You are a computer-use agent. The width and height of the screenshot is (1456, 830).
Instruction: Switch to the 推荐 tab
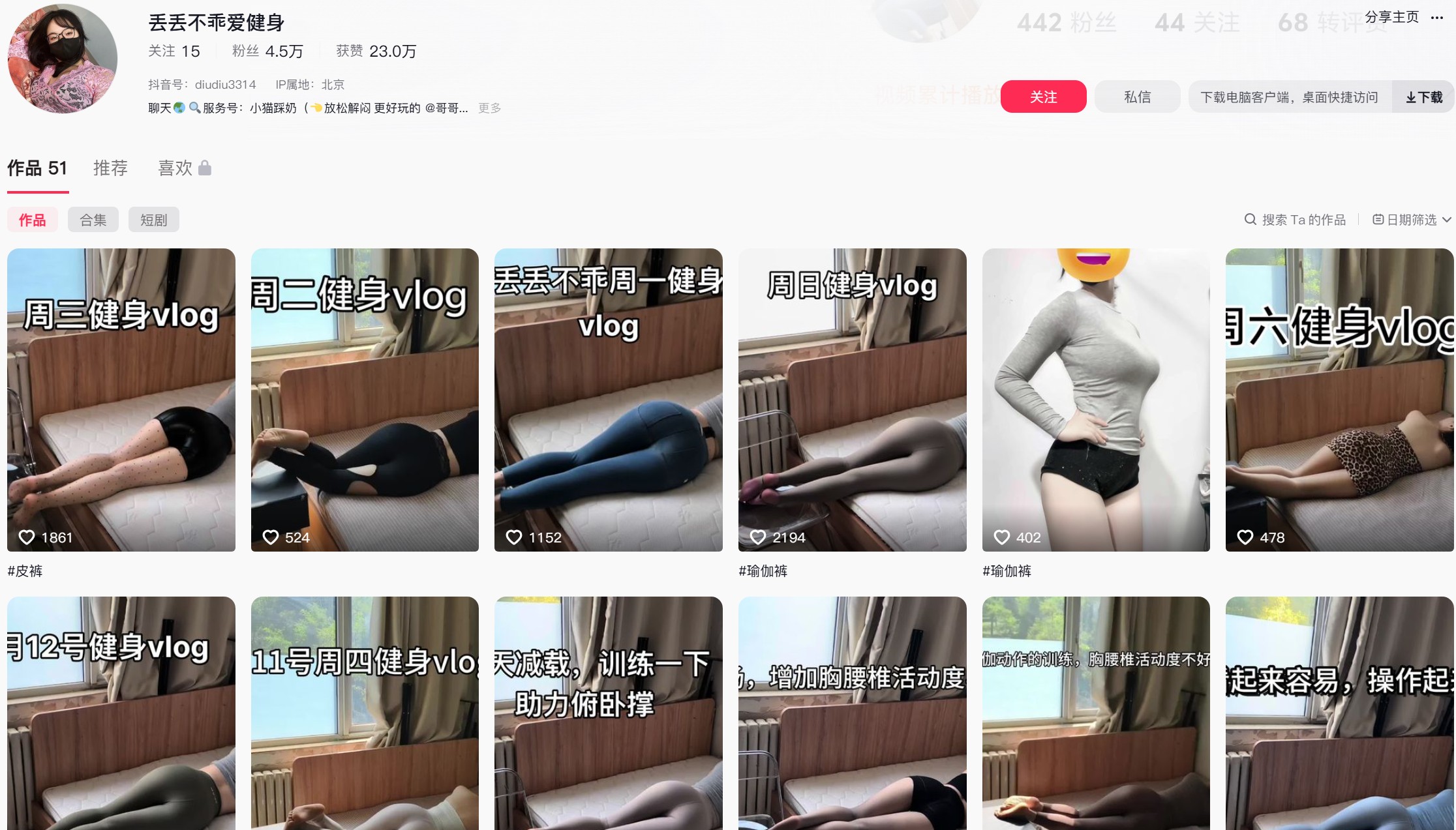pyautogui.click(x=110, y=168)
